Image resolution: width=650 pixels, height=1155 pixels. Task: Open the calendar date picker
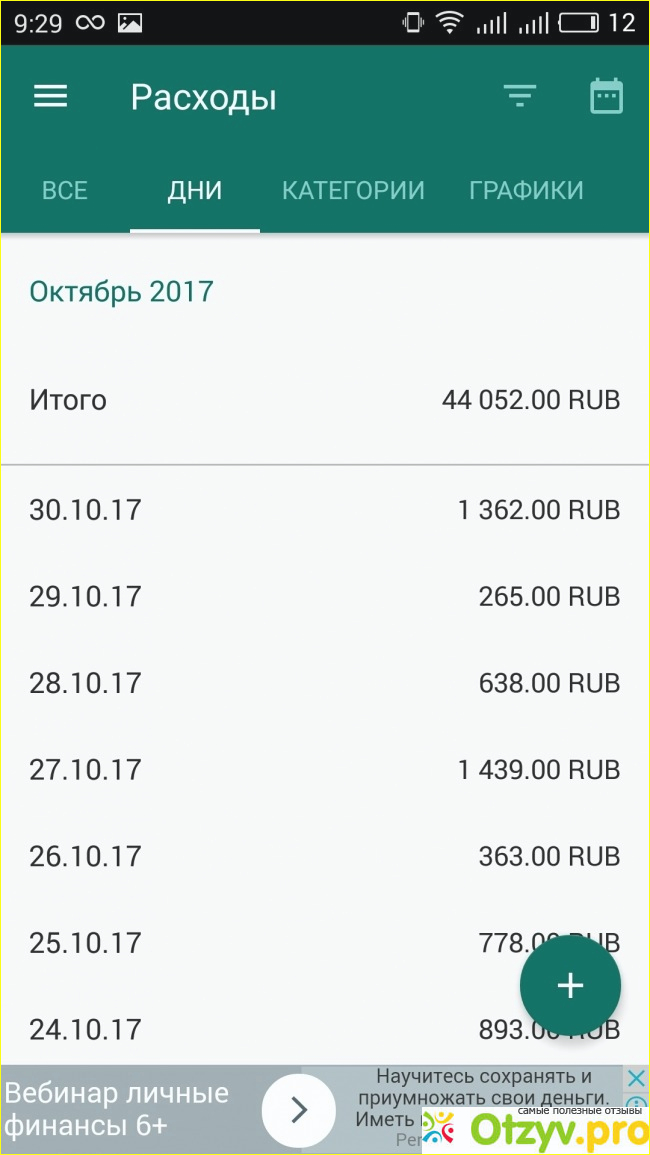(x=606, y=97)
